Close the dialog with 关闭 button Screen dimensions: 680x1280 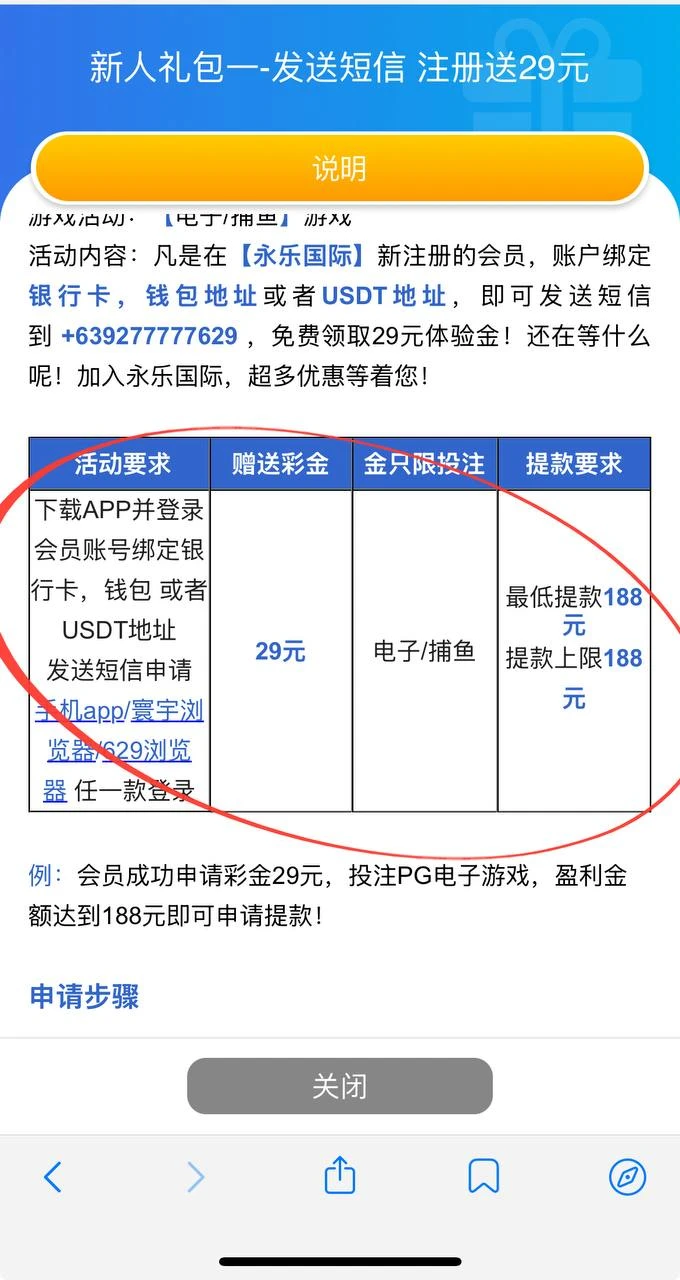339,1086
